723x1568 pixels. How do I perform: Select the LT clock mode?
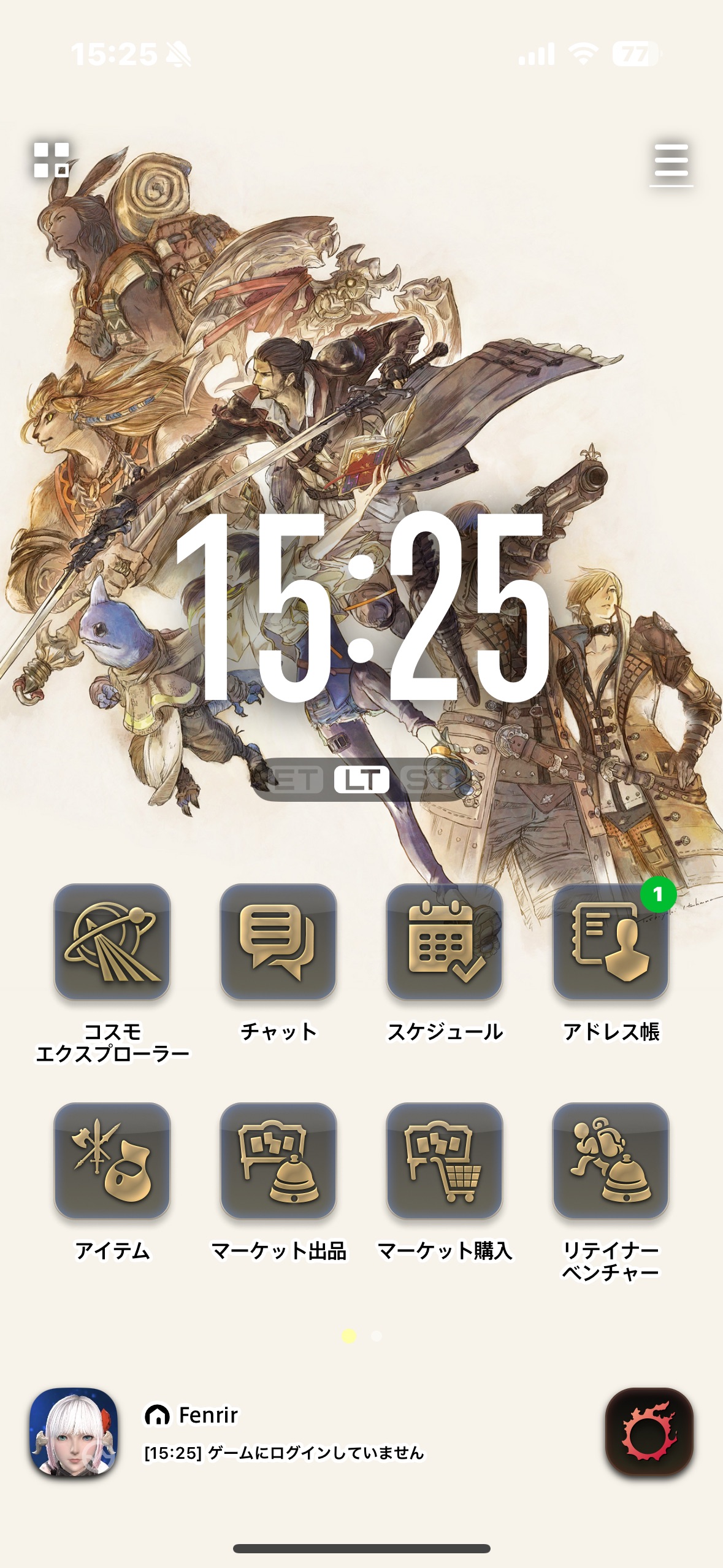click(x=362, y=780)
